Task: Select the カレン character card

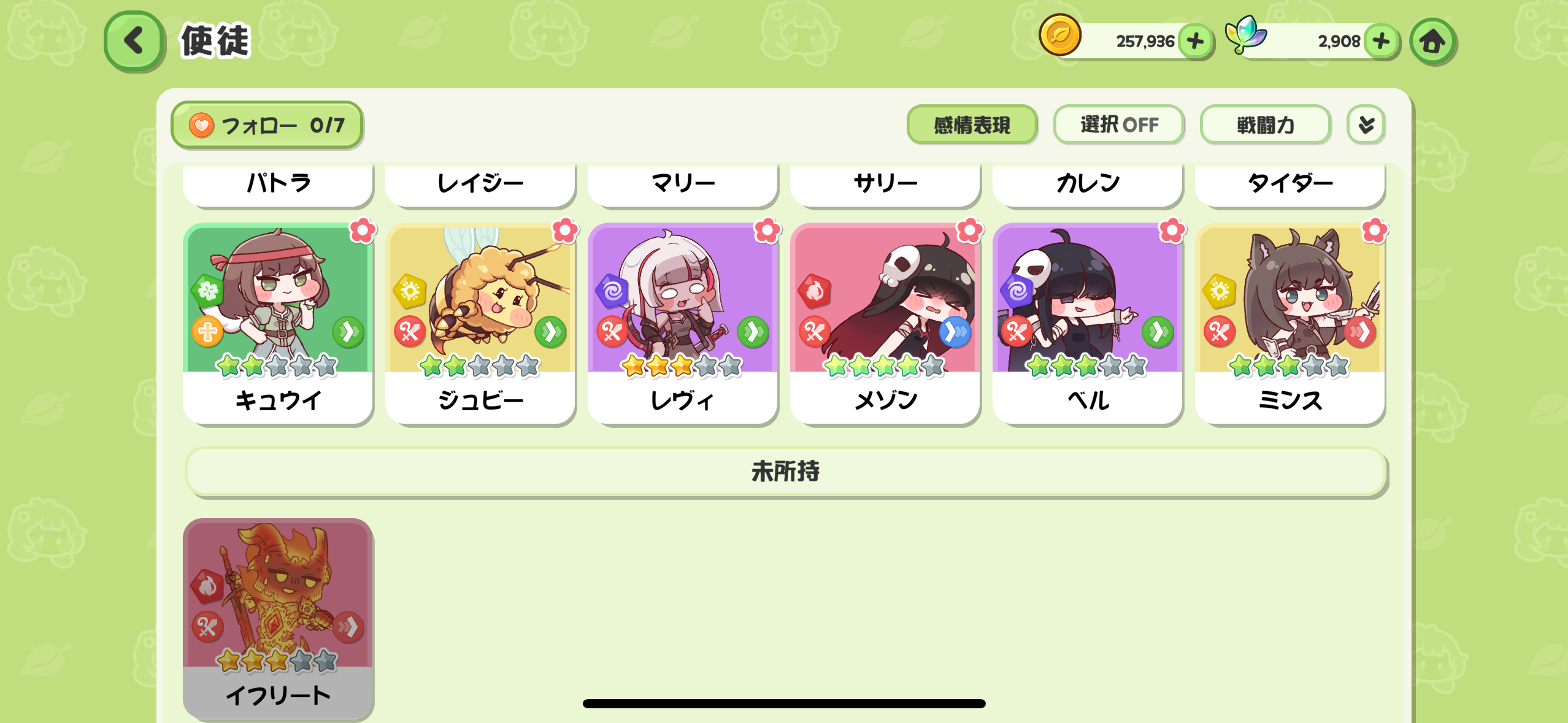Action: [1088, 183]
